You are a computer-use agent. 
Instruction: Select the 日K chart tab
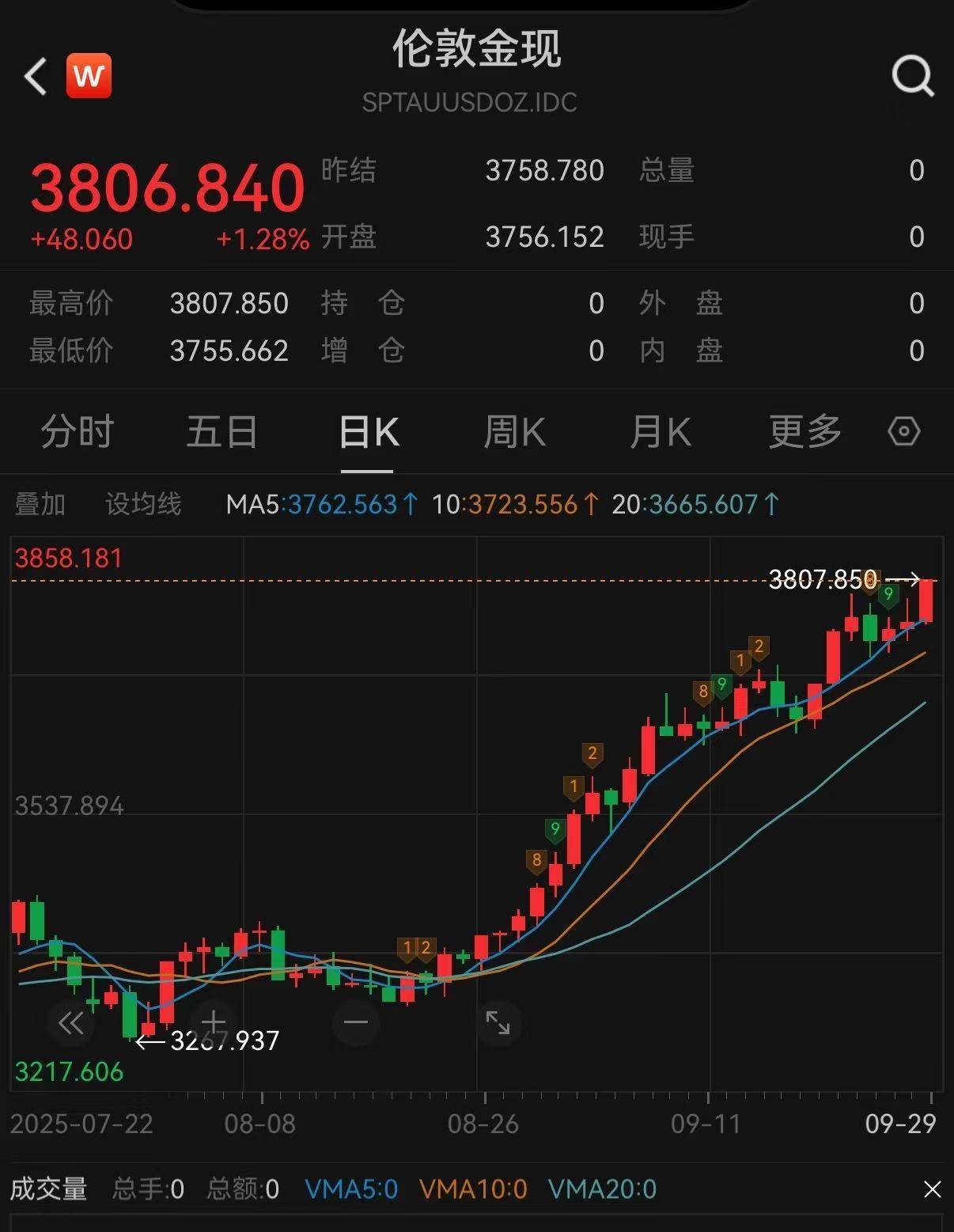pos(368,432)
